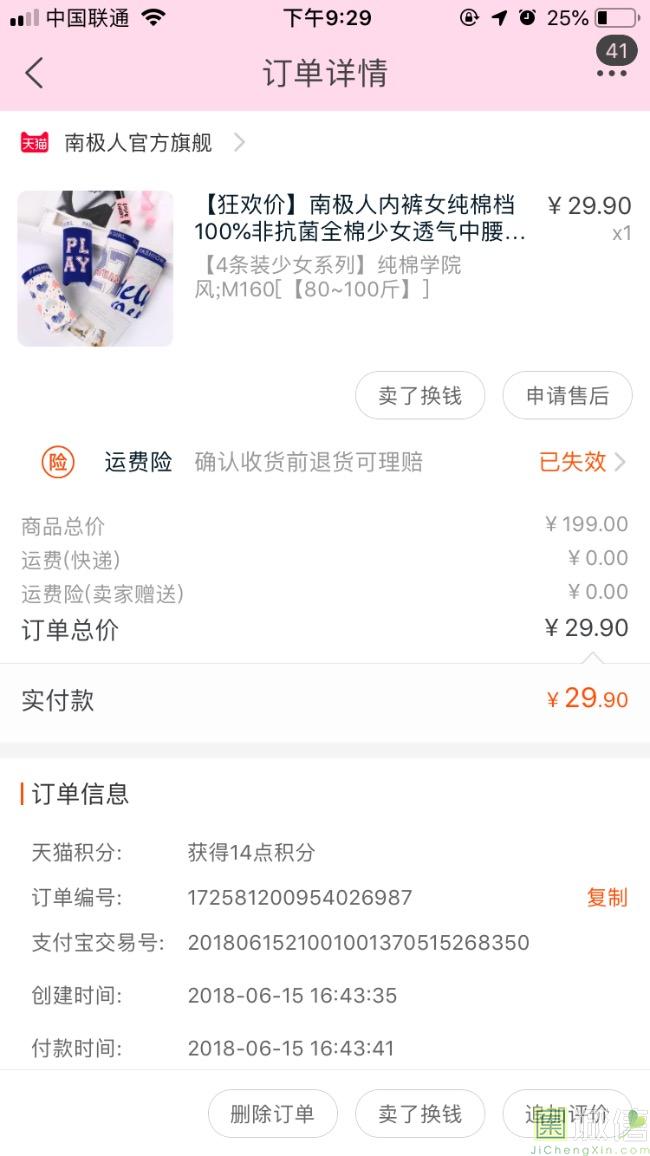Tap 卖了换钱 in the bottom bar

pyautogui.click(x=420, y=1114)
